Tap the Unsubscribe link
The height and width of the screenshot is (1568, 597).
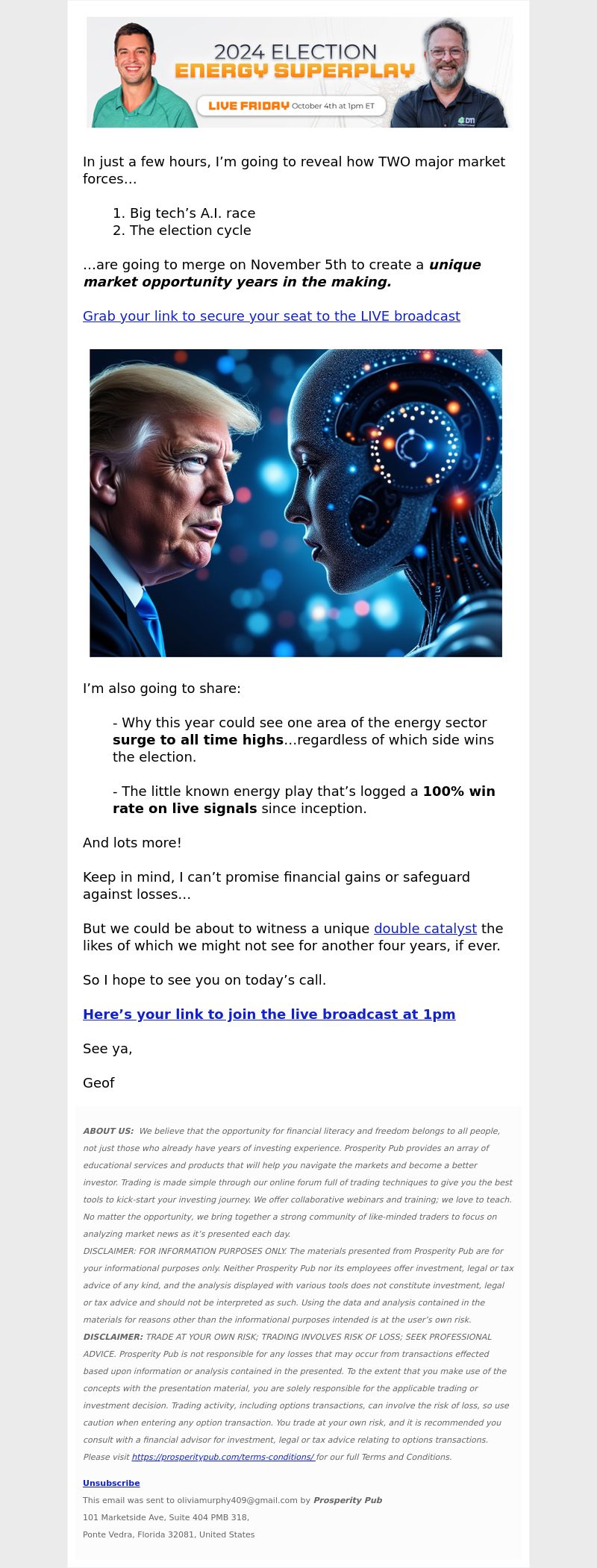click(x=111, y=1483)
